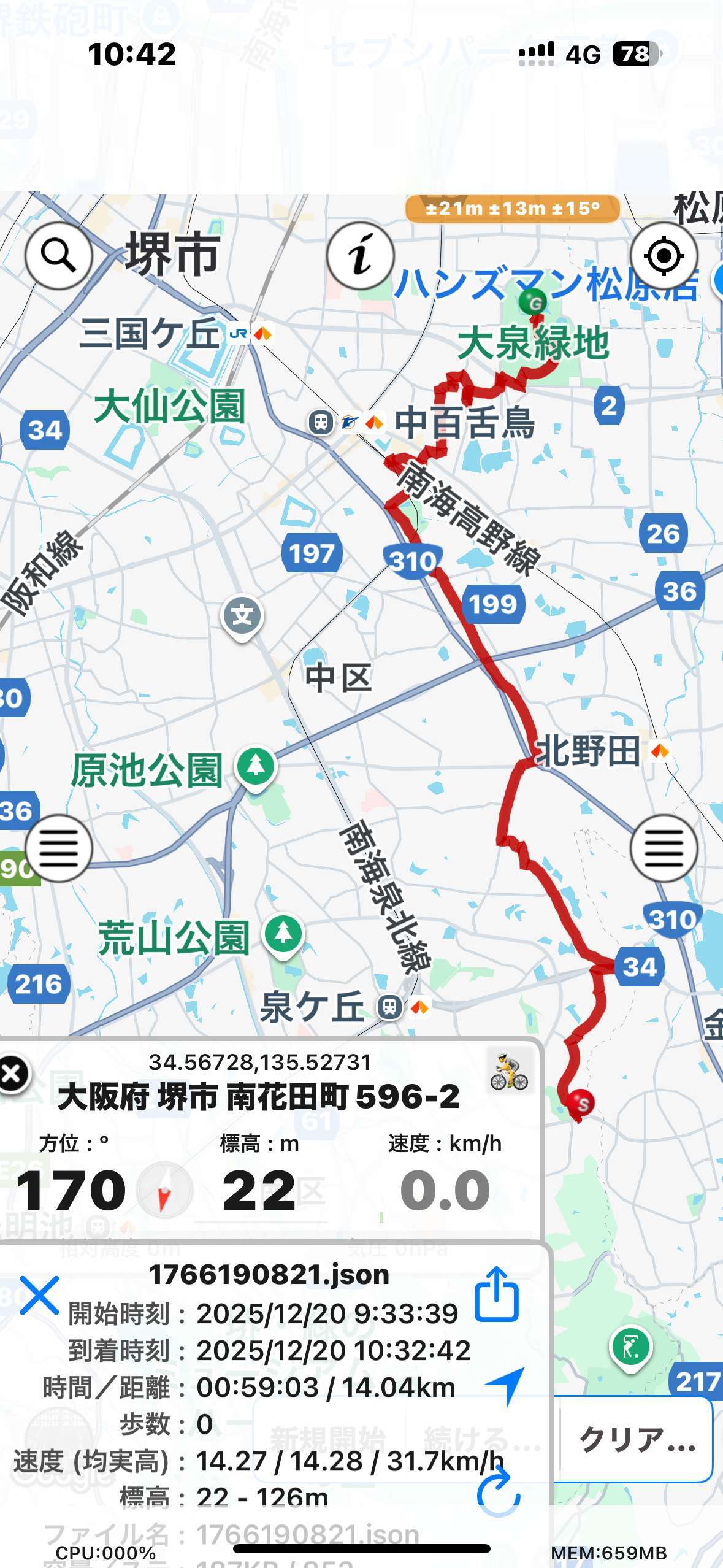723x1568 pixels.
Task: Tap the compass next to heading 170
Action: tap(164, 1190)
